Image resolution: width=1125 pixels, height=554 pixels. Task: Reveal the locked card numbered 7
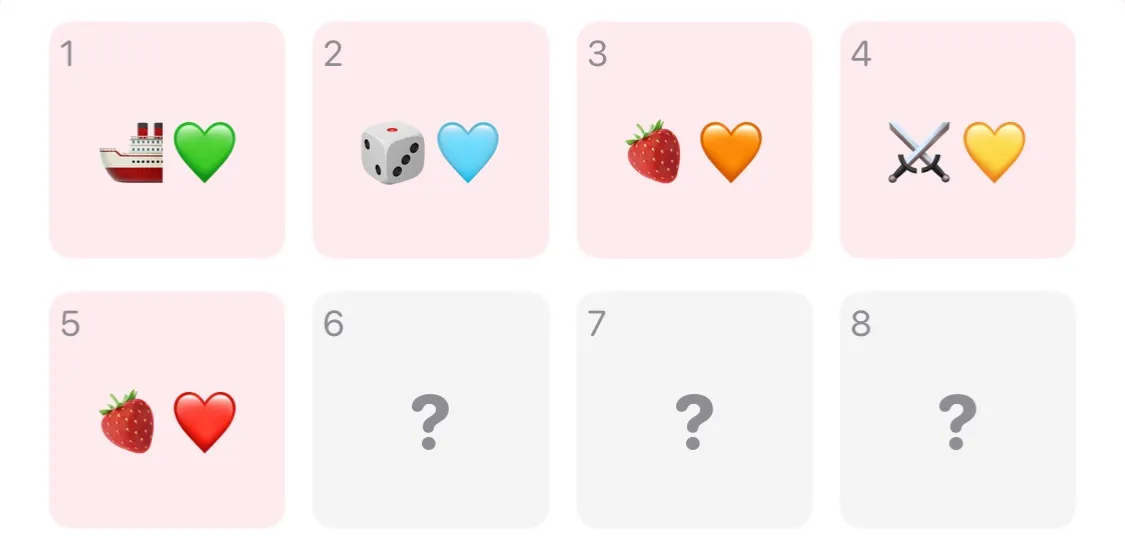pos(694,410)
